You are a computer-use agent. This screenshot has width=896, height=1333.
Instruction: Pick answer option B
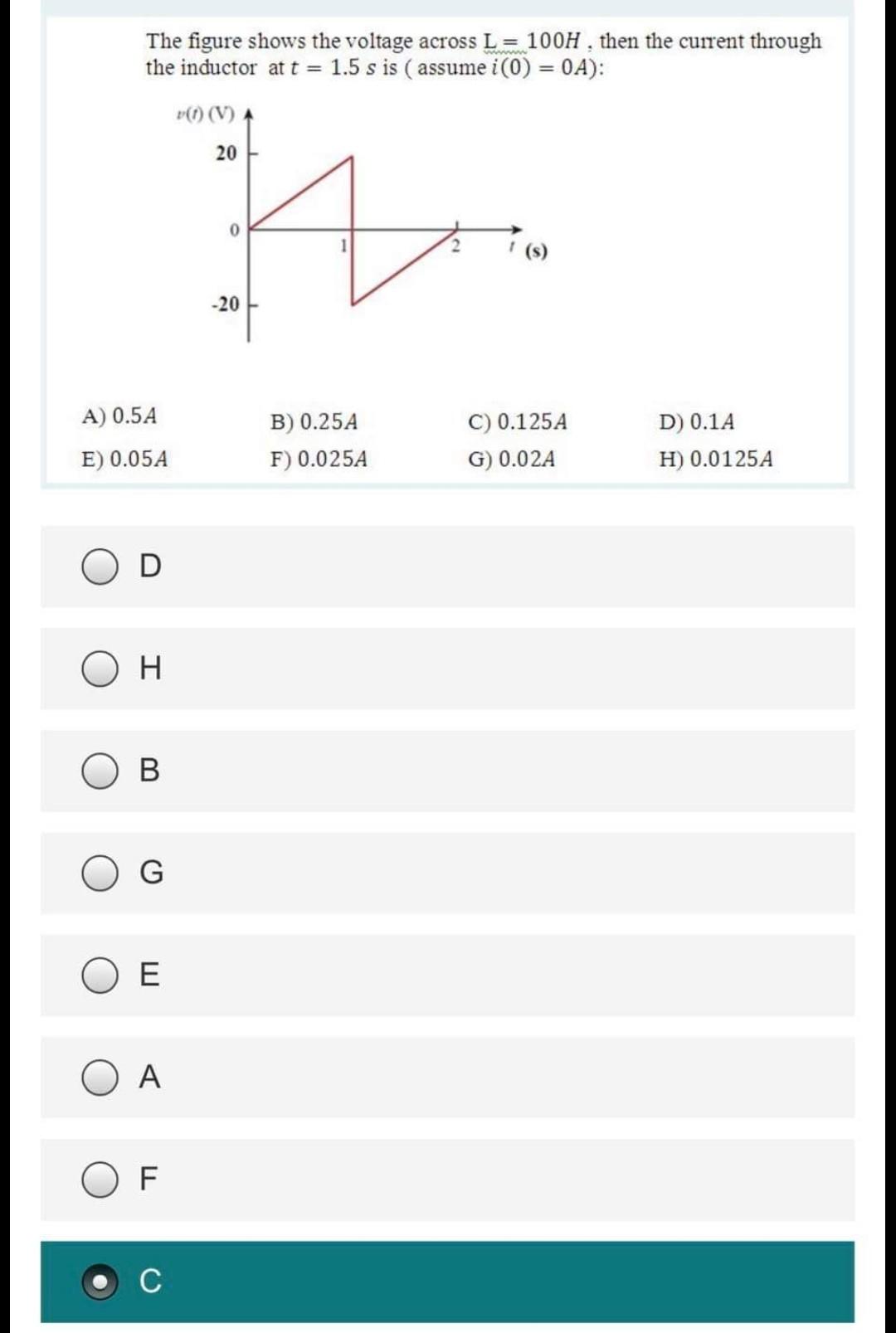click(x=100, y=771)
